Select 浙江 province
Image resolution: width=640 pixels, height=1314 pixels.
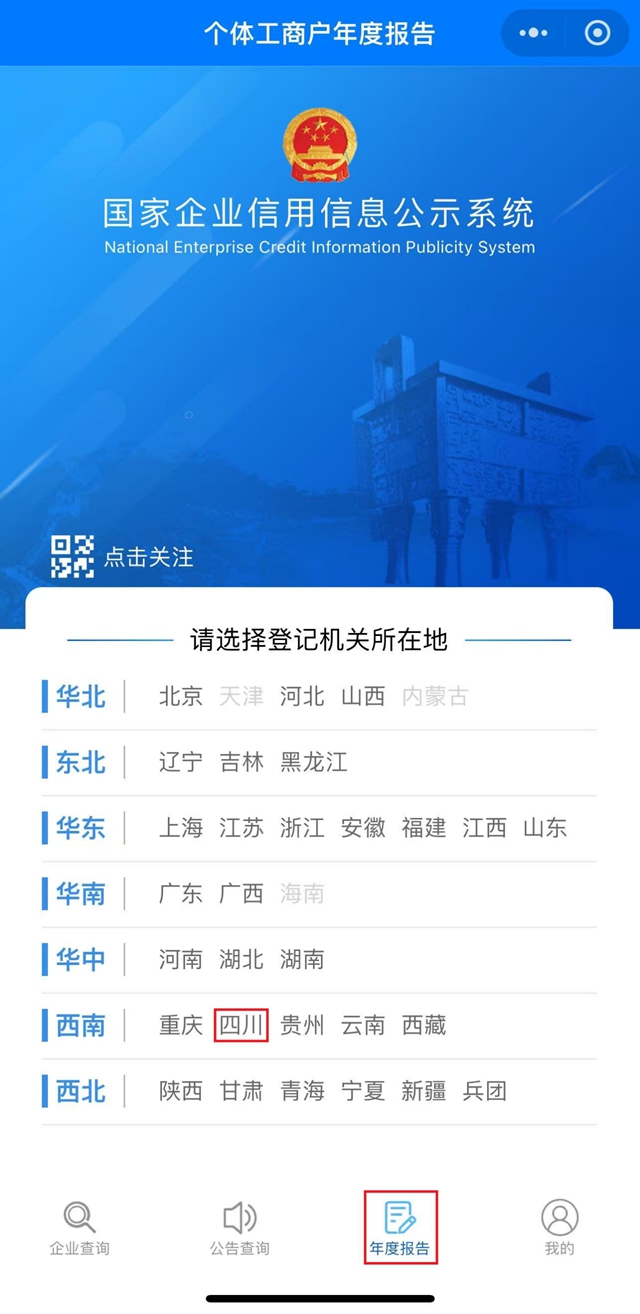(302, 828)
